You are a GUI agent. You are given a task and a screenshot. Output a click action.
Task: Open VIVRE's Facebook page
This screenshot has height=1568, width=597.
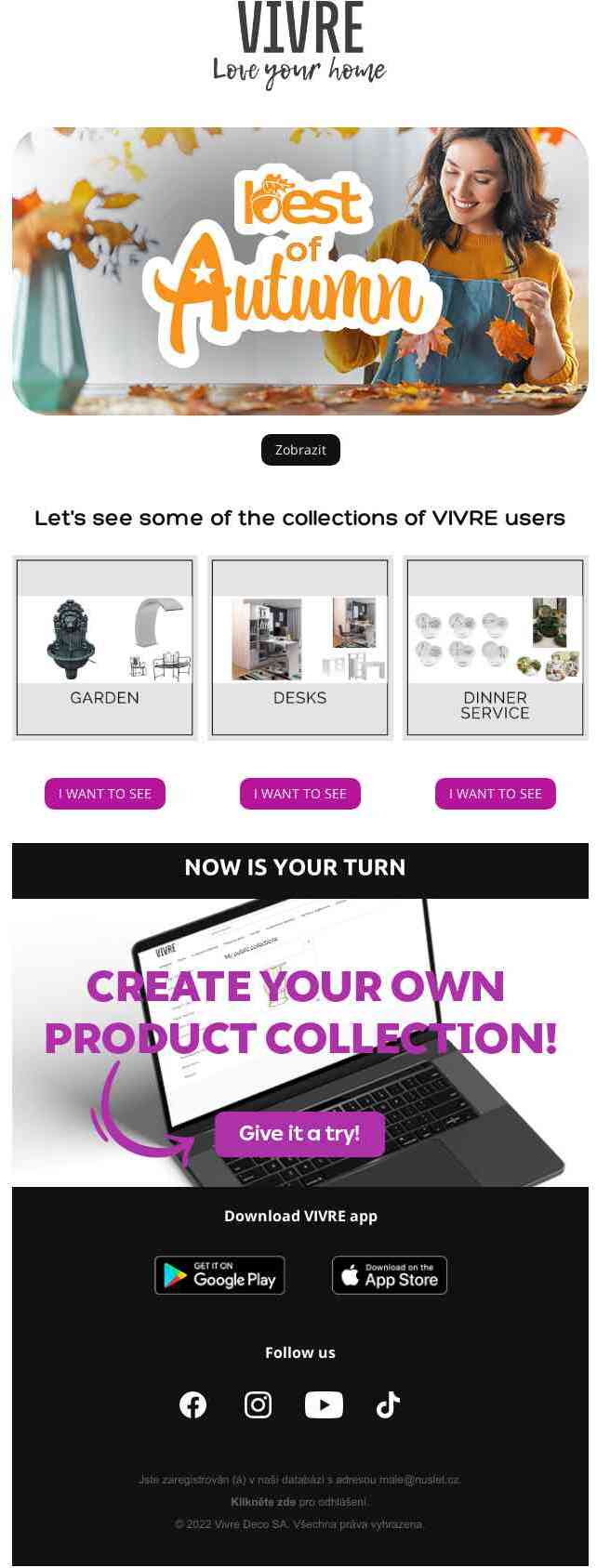point(192,1404)
